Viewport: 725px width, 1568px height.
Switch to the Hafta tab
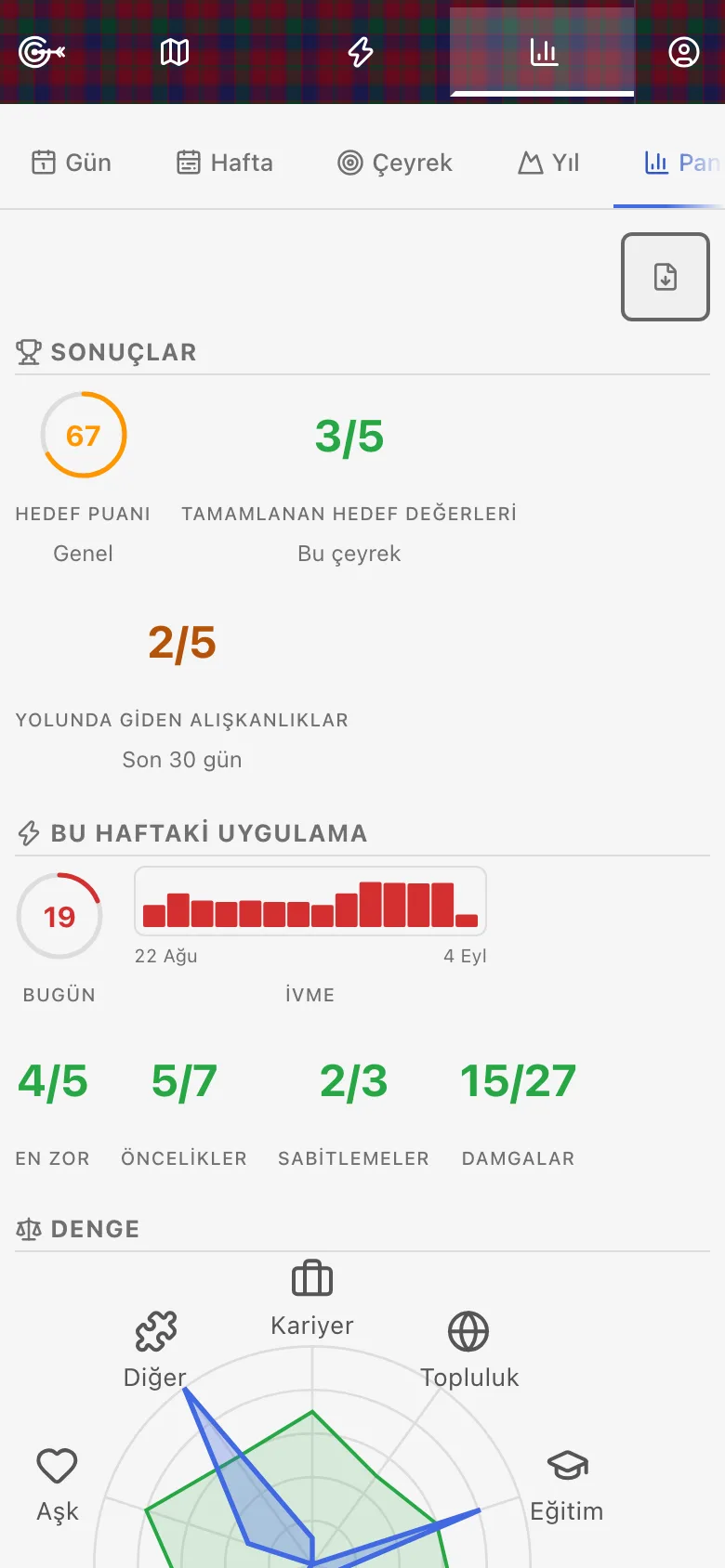[x=225, y=163]
